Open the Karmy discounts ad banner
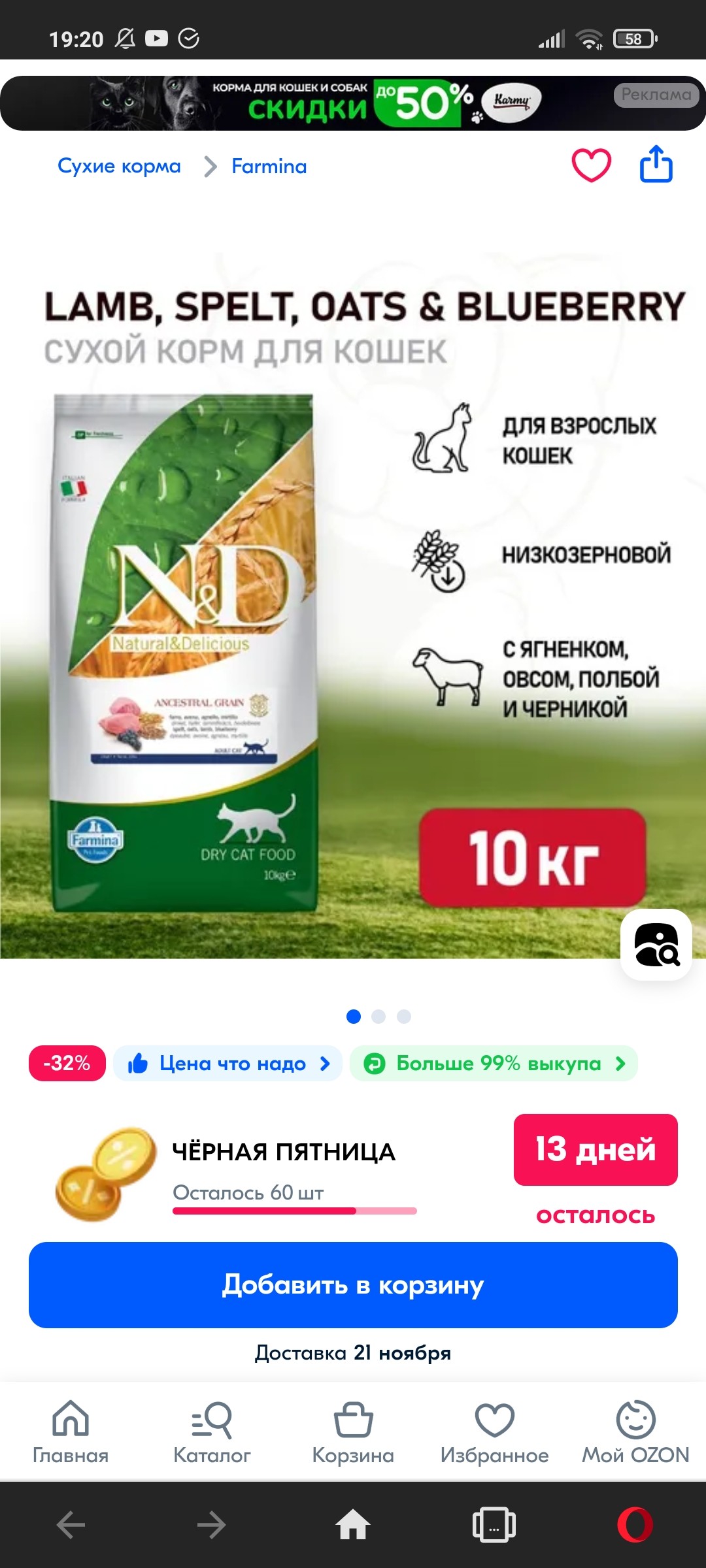The image size is (706, 1568). tap(353, 103)
